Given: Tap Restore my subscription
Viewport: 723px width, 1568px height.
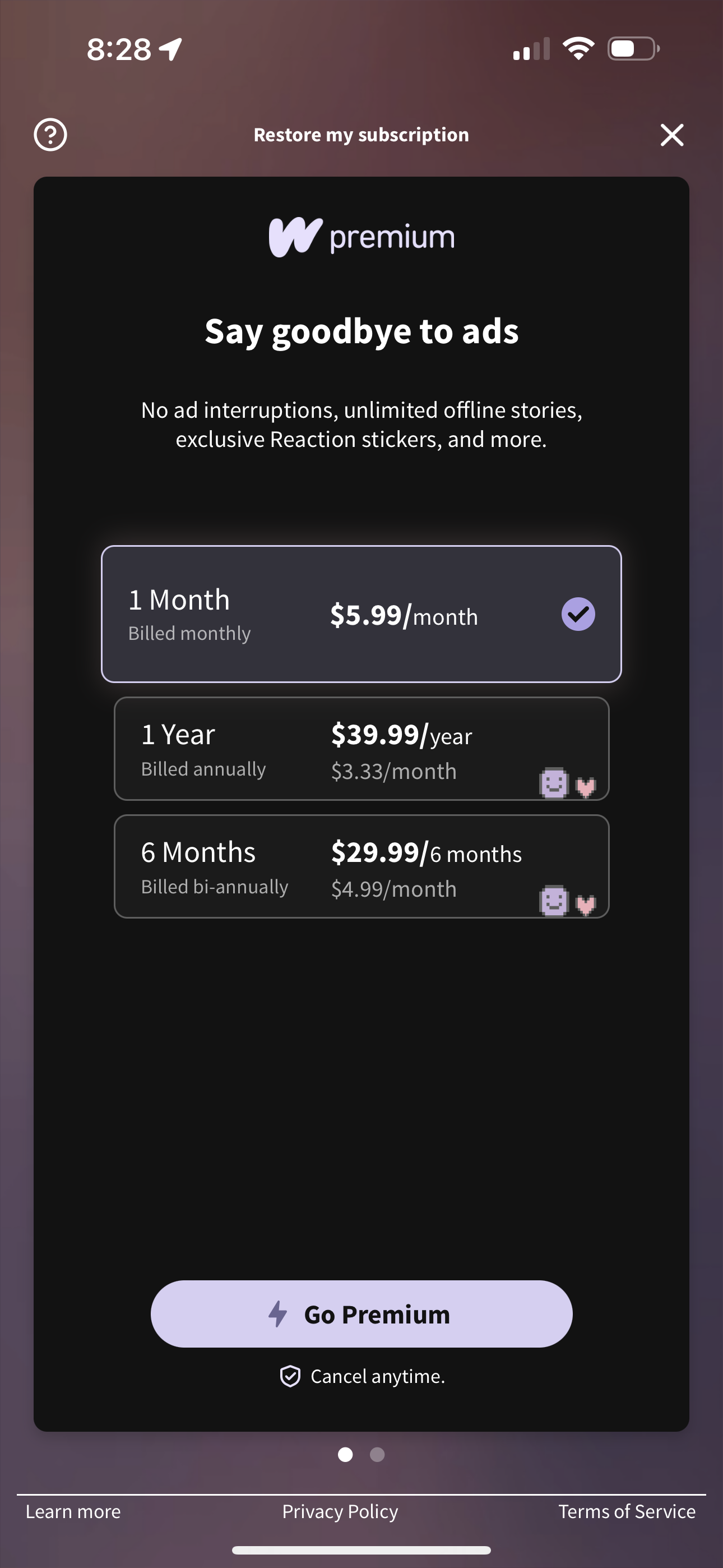Looking at the screenshot, I should click(361, 135).
